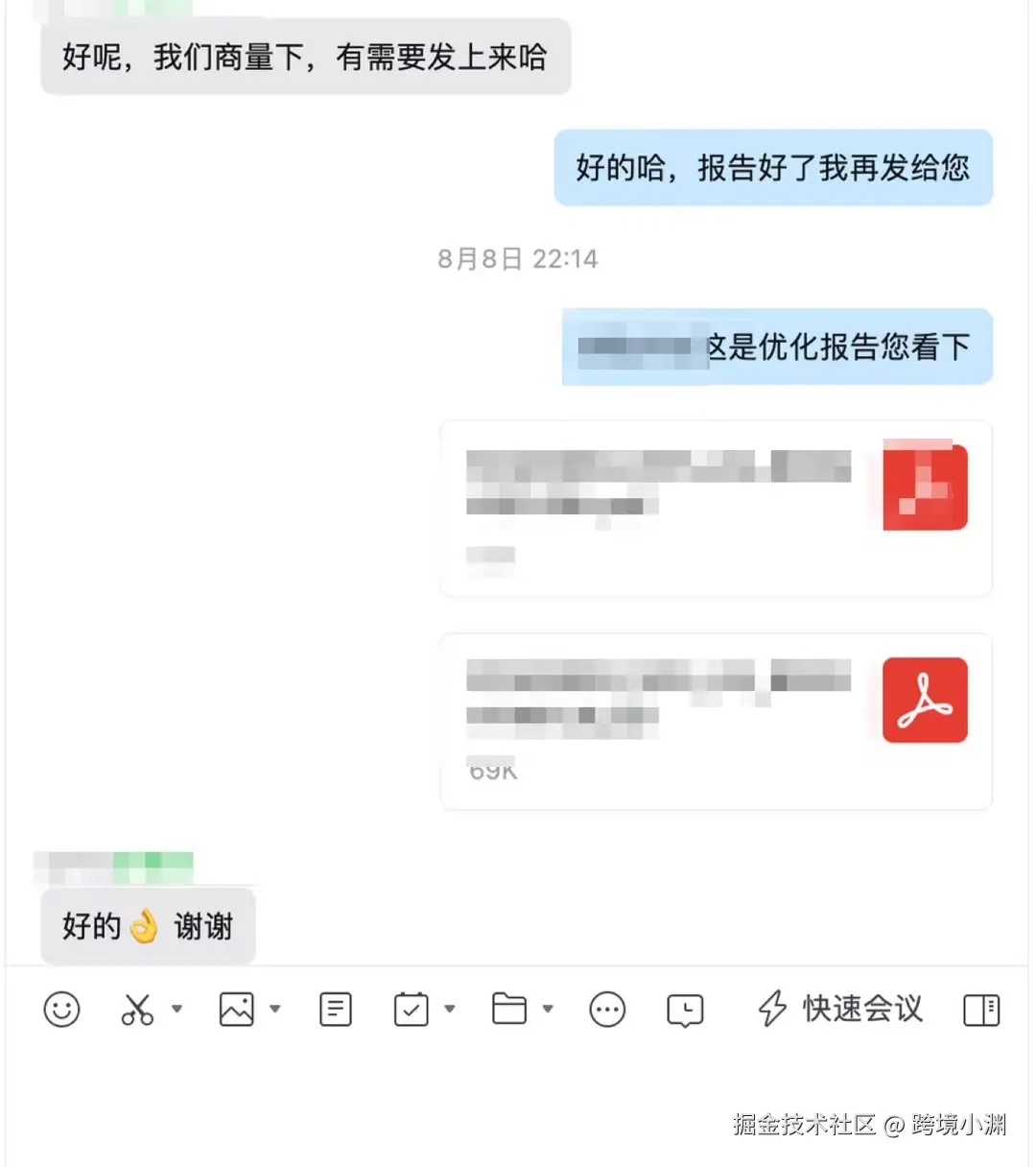Screen dimensions: 1036x1167
Task: Open more options with the ellipsis icon
Action: coord(607,1009)
